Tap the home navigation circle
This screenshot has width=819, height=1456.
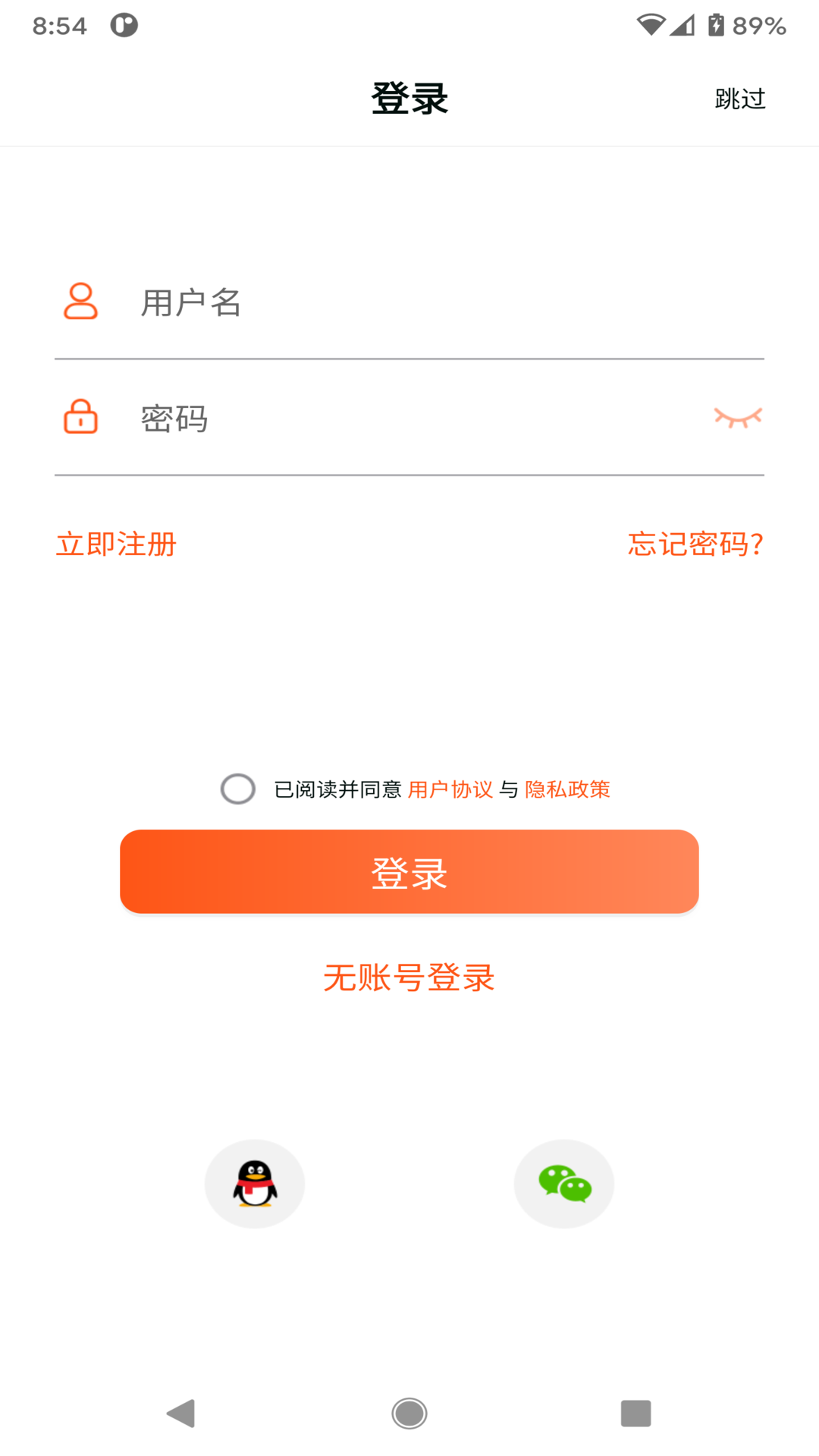409,1413
